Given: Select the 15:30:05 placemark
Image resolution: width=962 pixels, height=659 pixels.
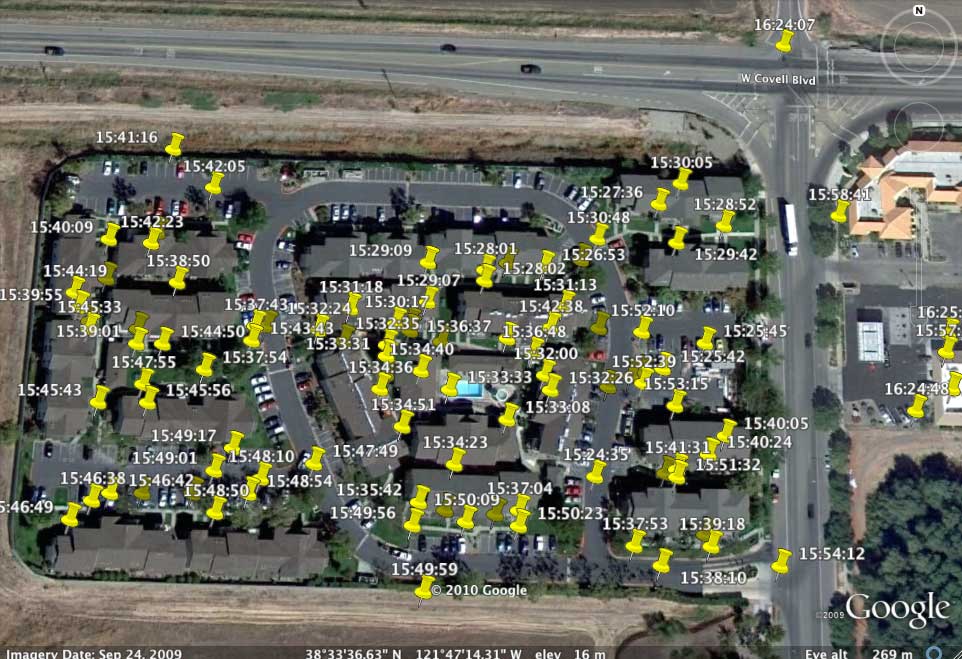Looking at the screenshot, I should pyautogui.click(x=682, y=179).
